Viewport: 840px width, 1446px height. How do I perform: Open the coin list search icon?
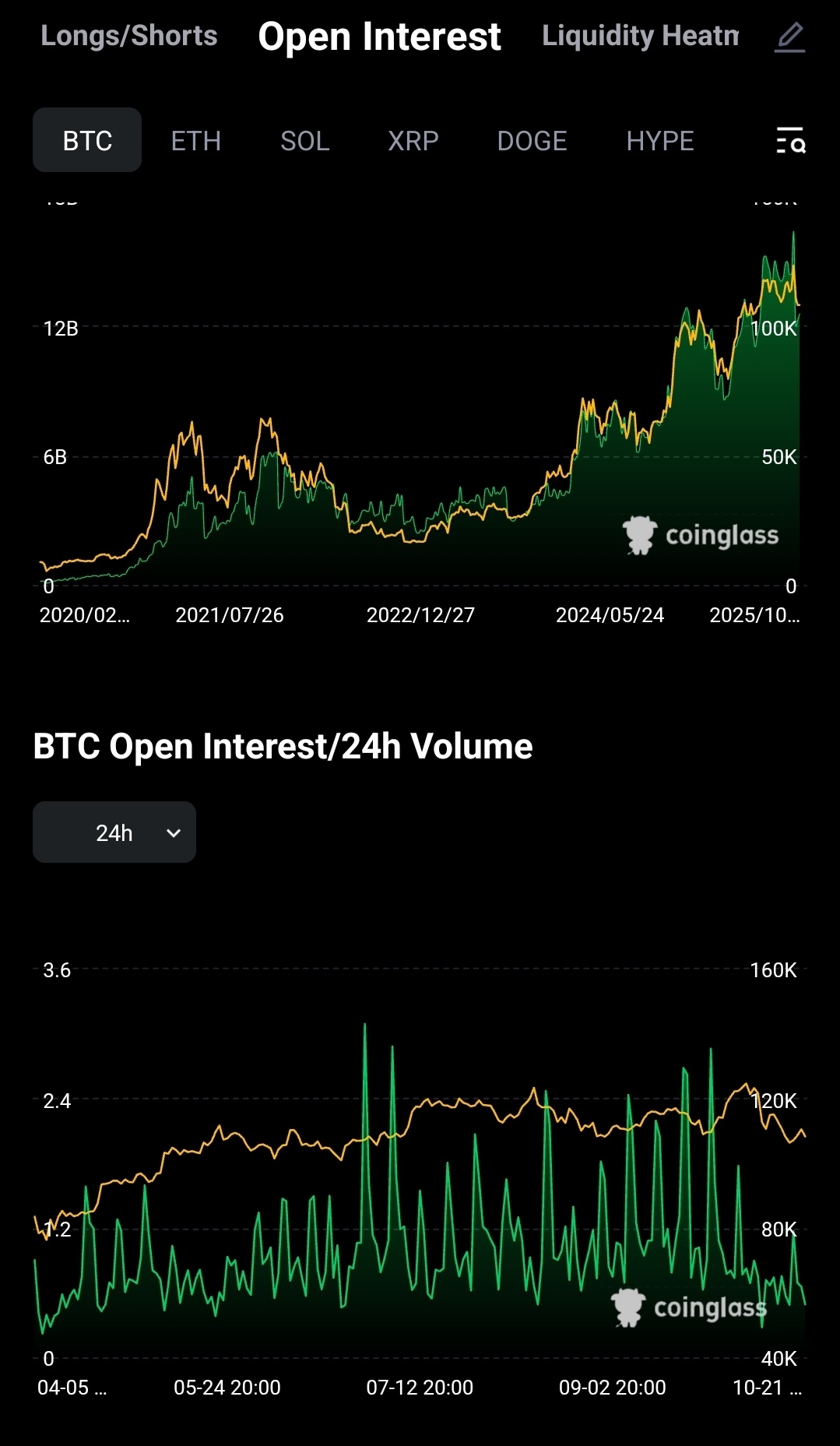point(790,141)
